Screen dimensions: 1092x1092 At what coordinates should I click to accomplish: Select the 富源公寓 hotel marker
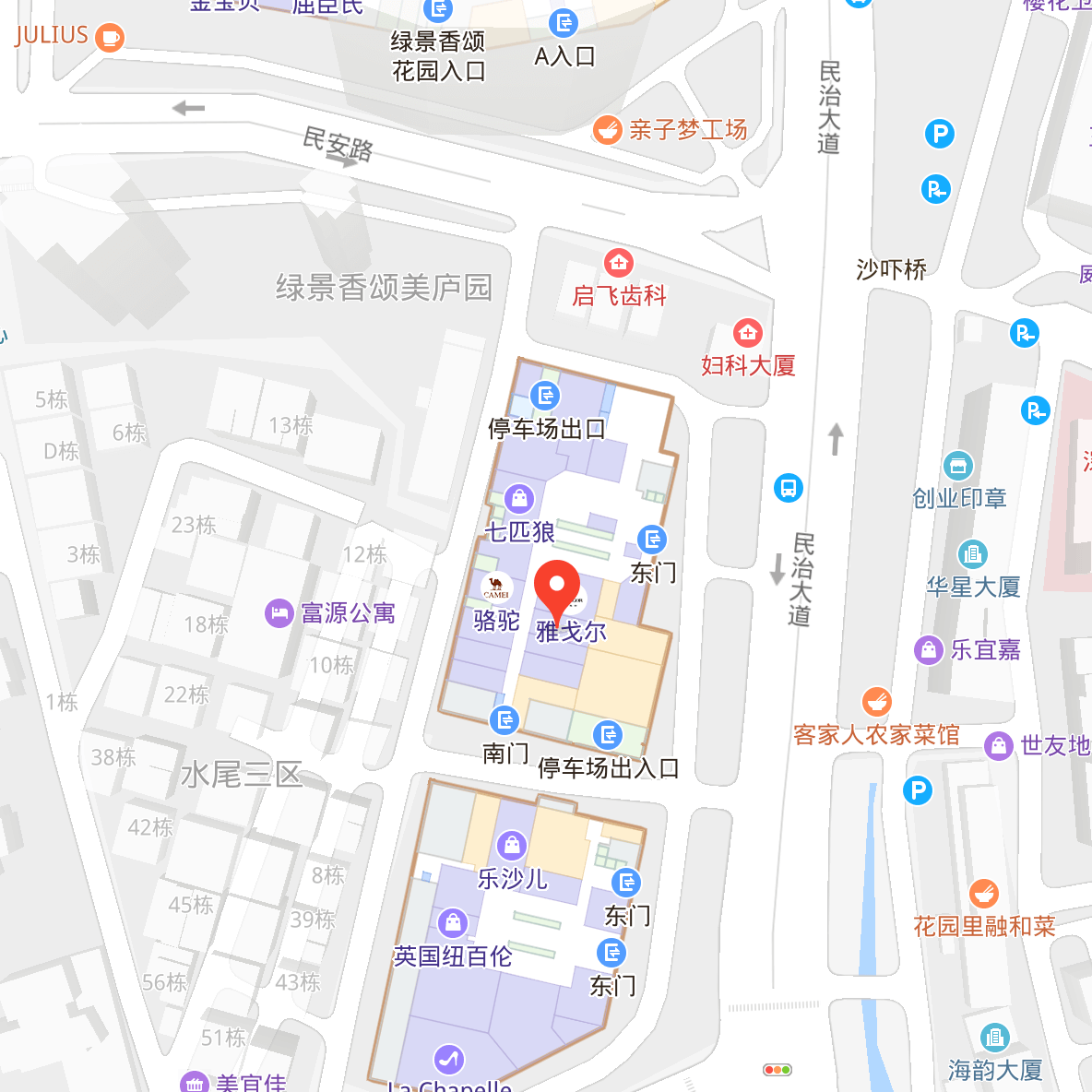pos(279,613)
